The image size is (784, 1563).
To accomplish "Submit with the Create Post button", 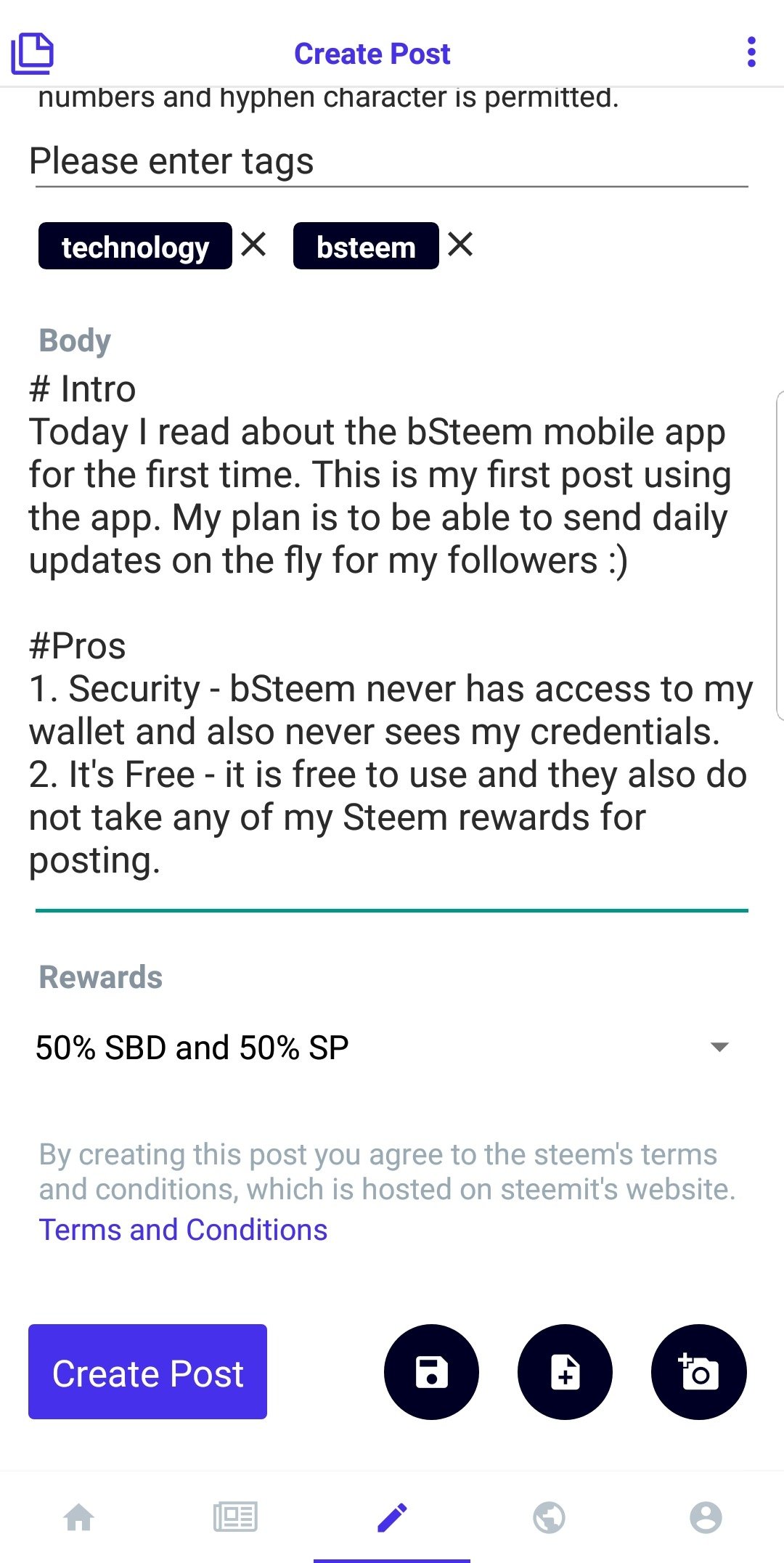I will [x=147, y=1371].
